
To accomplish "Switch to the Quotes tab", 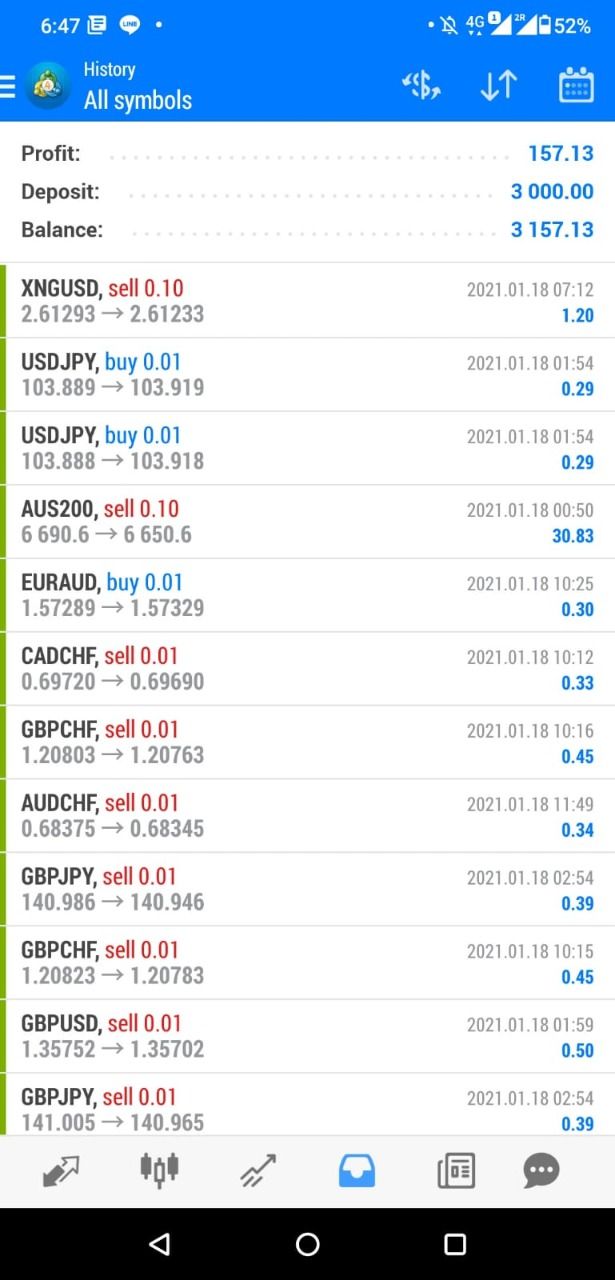I will click(x=61, y=1170).
